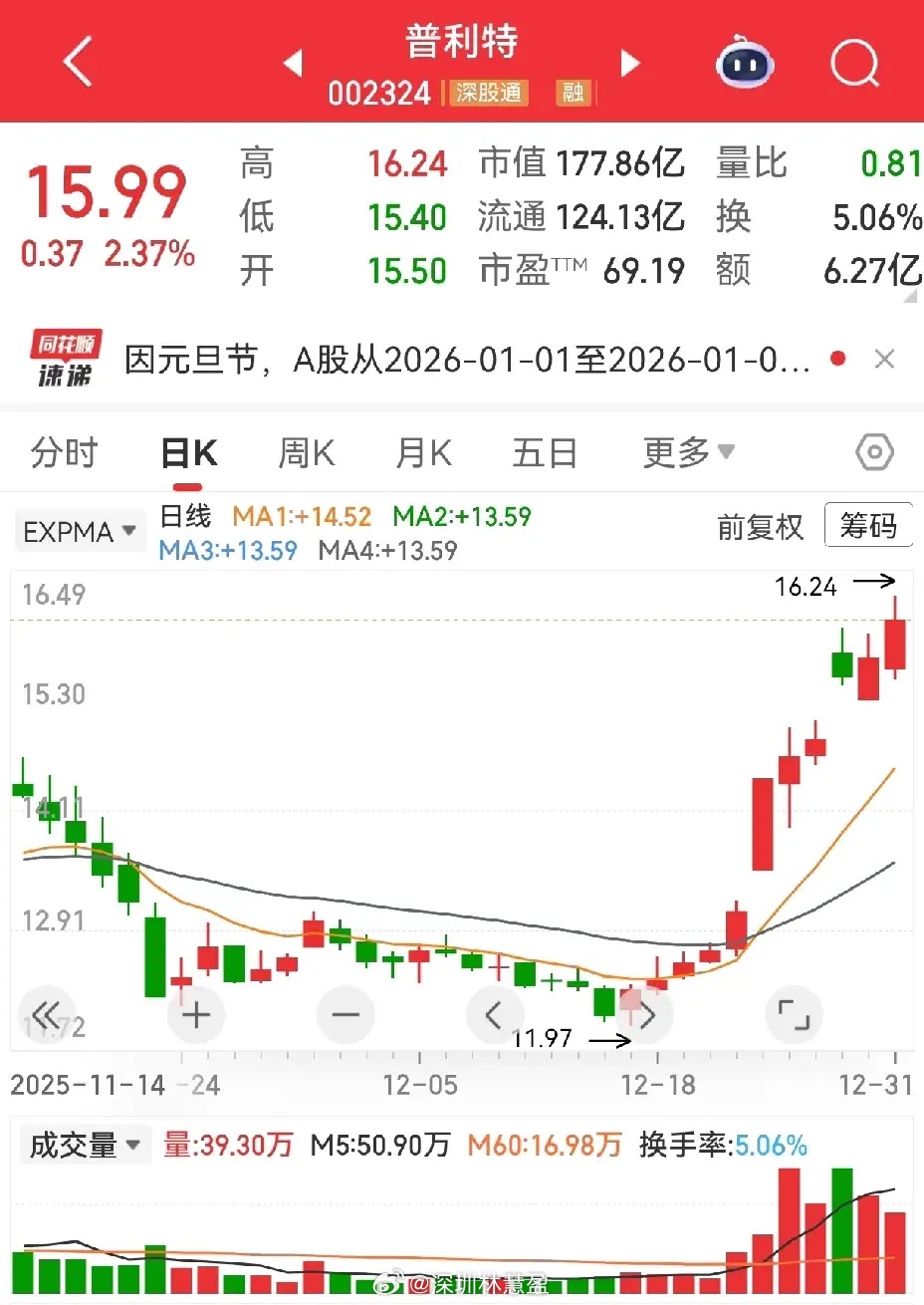924x1305 pixels.
Task: Open the 前复权 adjustment option
Action: tap(760, 527)
